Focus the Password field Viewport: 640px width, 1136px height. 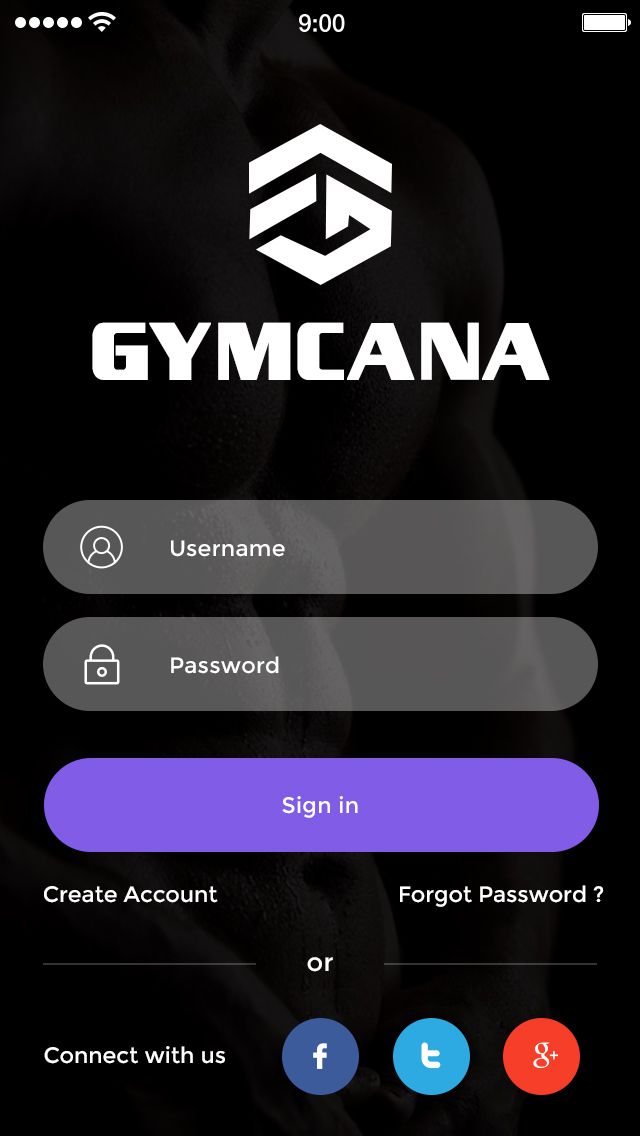click(x=320, y=664)
